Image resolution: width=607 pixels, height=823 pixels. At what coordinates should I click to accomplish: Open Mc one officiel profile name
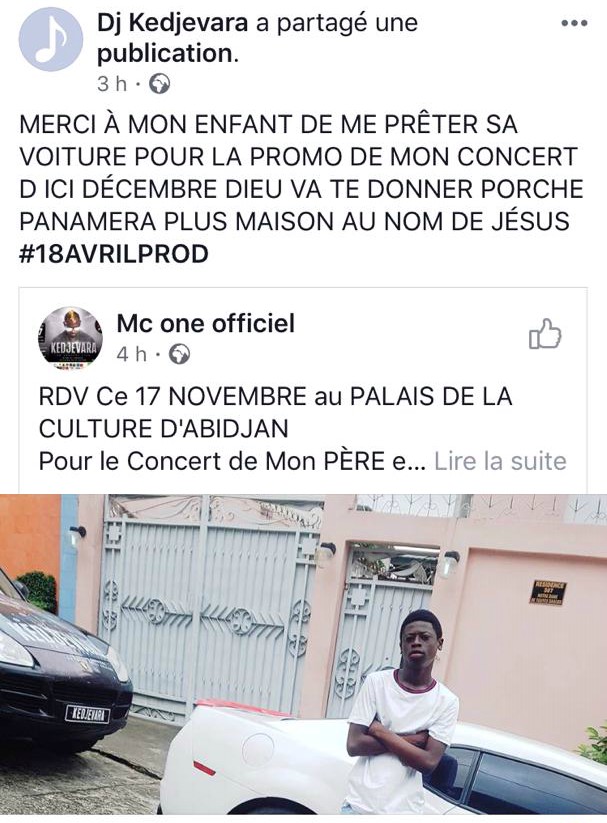point(206,323)
